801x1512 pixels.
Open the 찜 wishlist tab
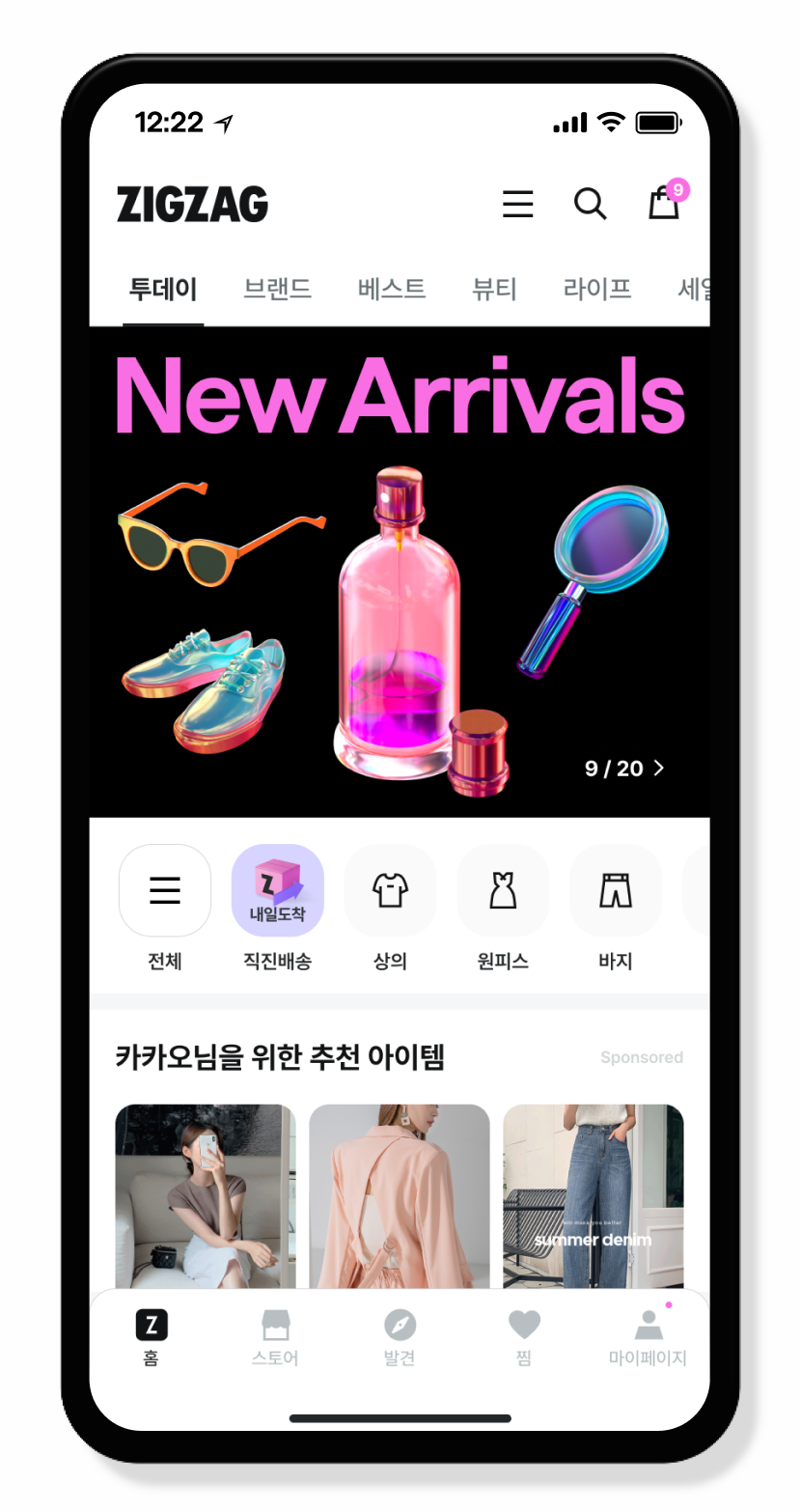click(x=524, y=1337)
